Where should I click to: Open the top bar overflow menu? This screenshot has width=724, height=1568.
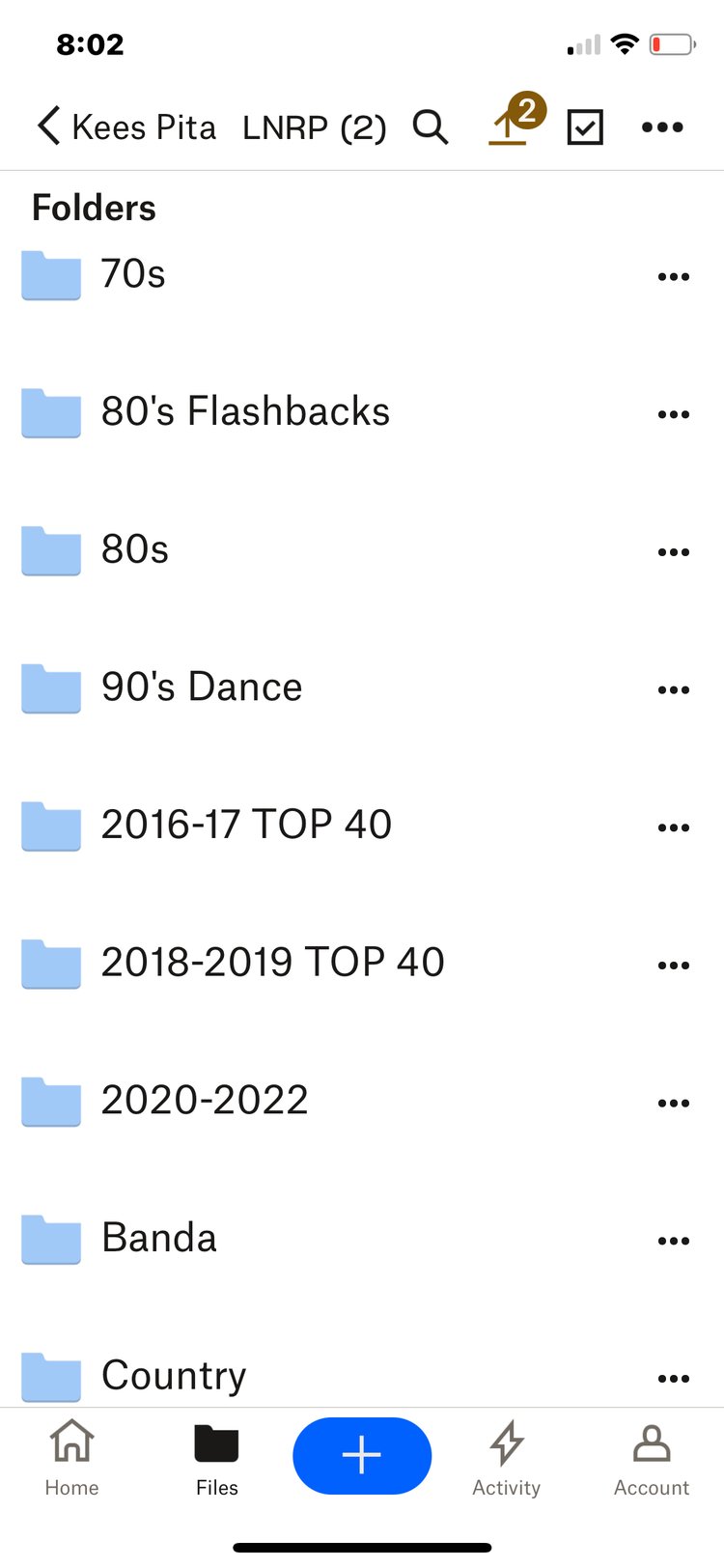[662, 126]
